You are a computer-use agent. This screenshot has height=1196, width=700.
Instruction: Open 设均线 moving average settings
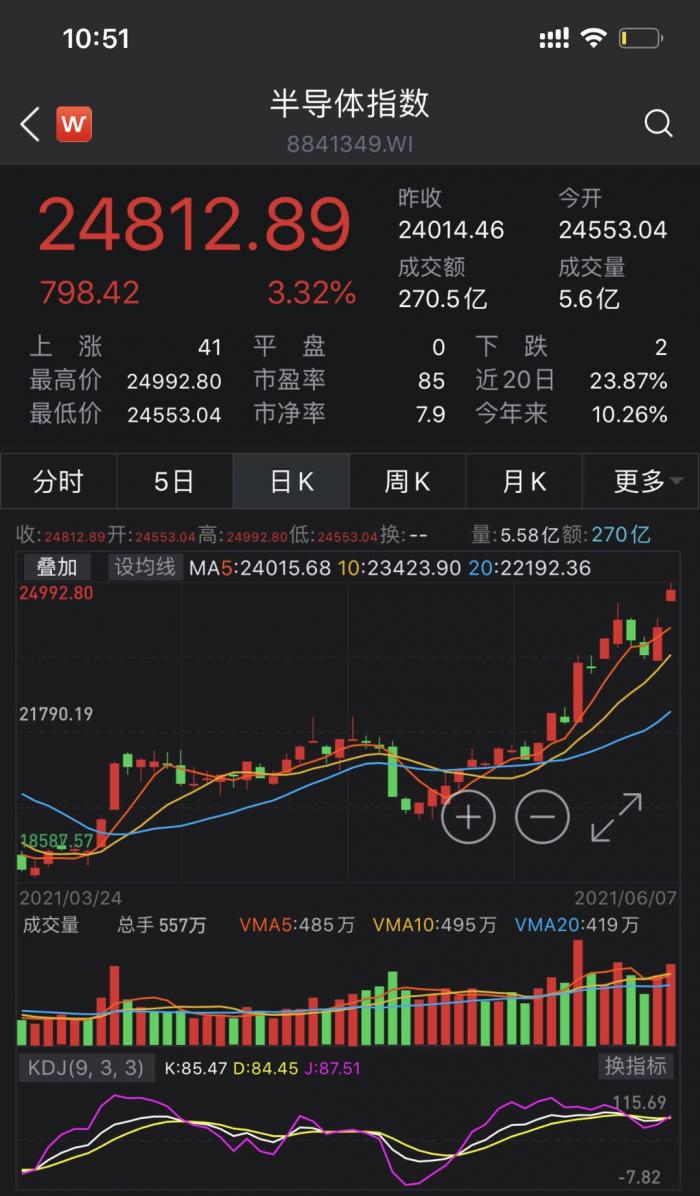pos(145,567)
